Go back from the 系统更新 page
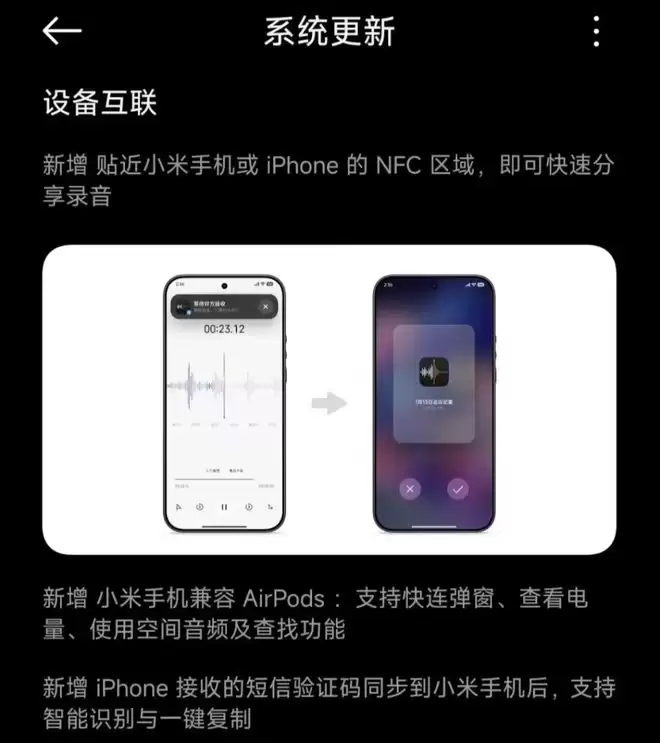660x743 pixels. click(x=62, y=31)
